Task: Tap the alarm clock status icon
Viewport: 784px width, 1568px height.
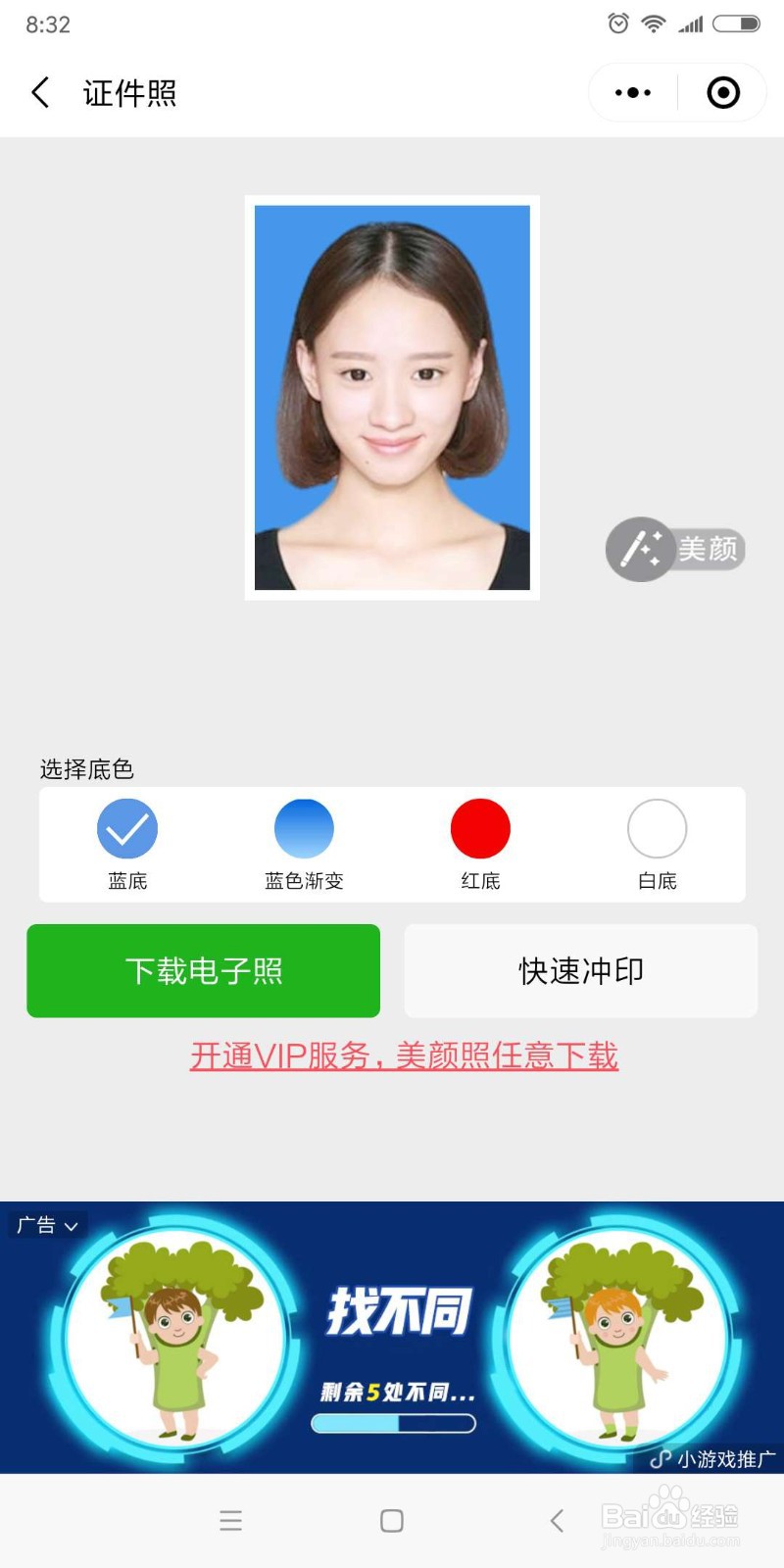Action: (x=617, y=23)
